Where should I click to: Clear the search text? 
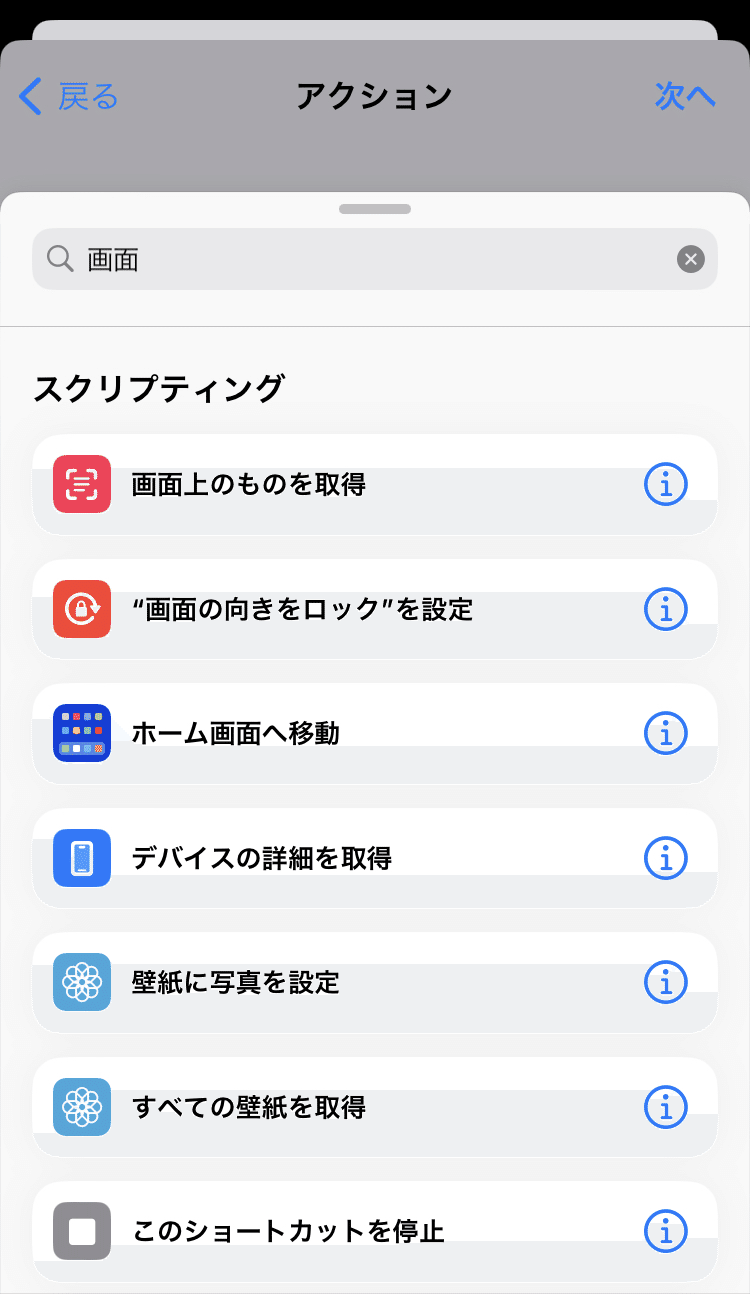point(691,260)
